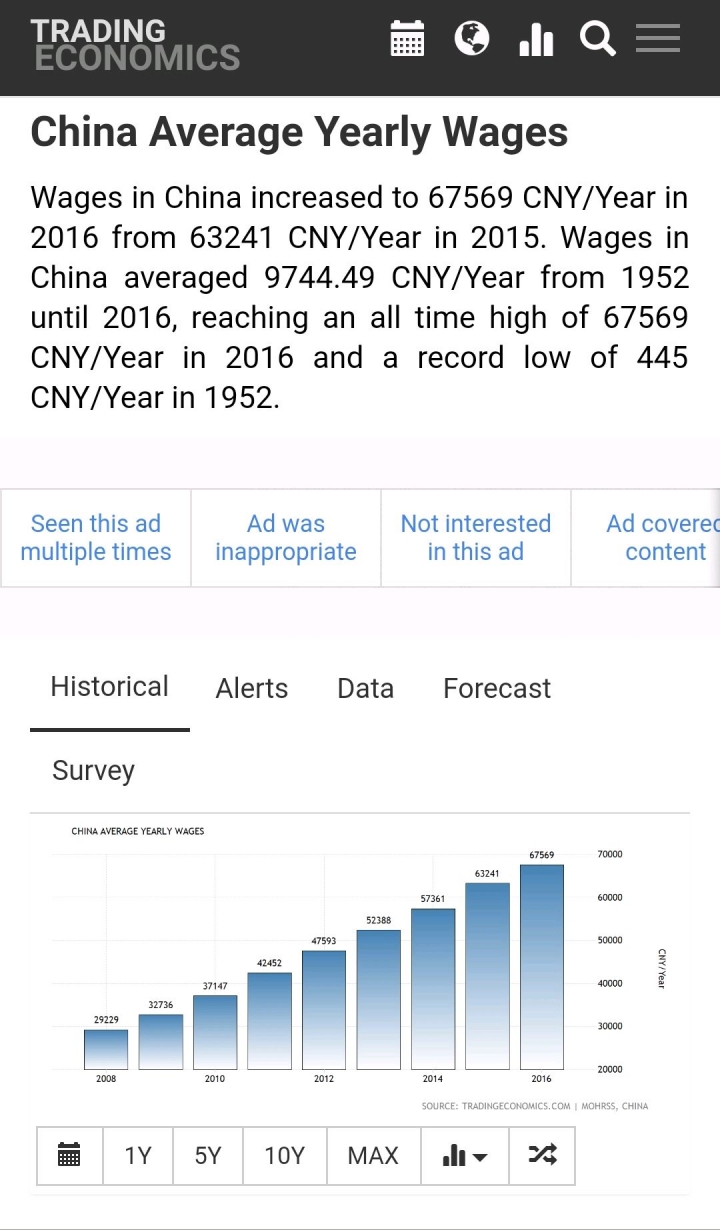This screenshot has height=1230, width=720.
Task: Open the countries globe icon
Action: click(471, 39)
